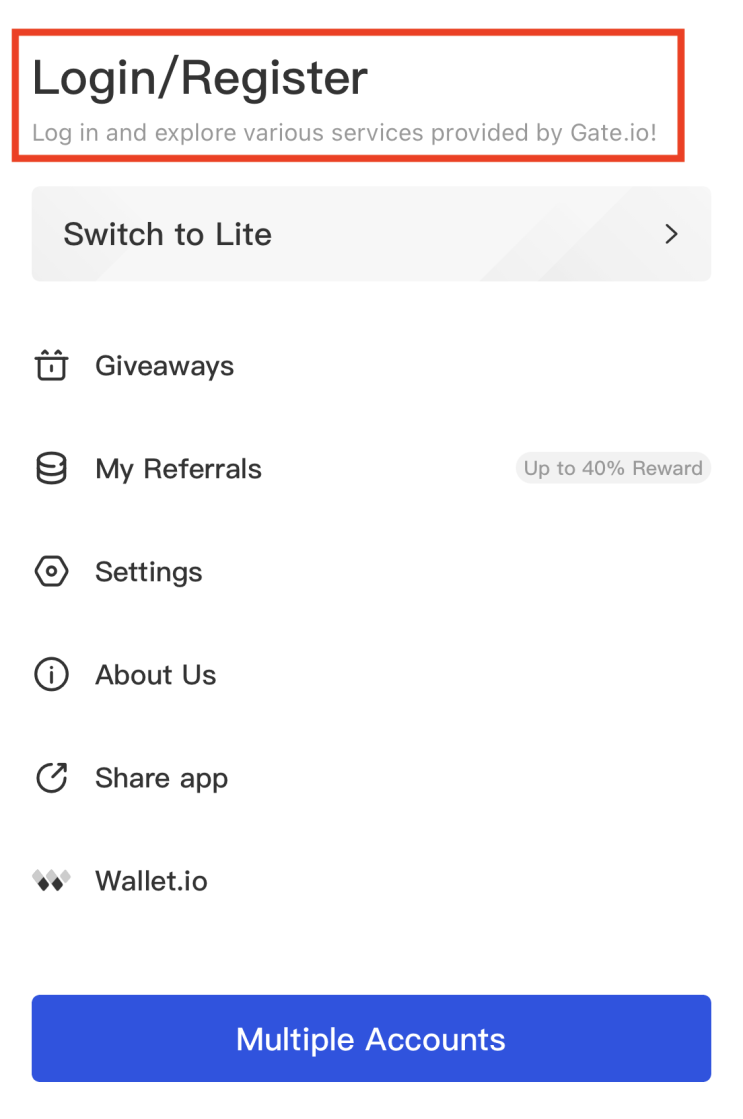
Task: Tap the Multiple Accounts button
Action: [x=371, y=1038]
